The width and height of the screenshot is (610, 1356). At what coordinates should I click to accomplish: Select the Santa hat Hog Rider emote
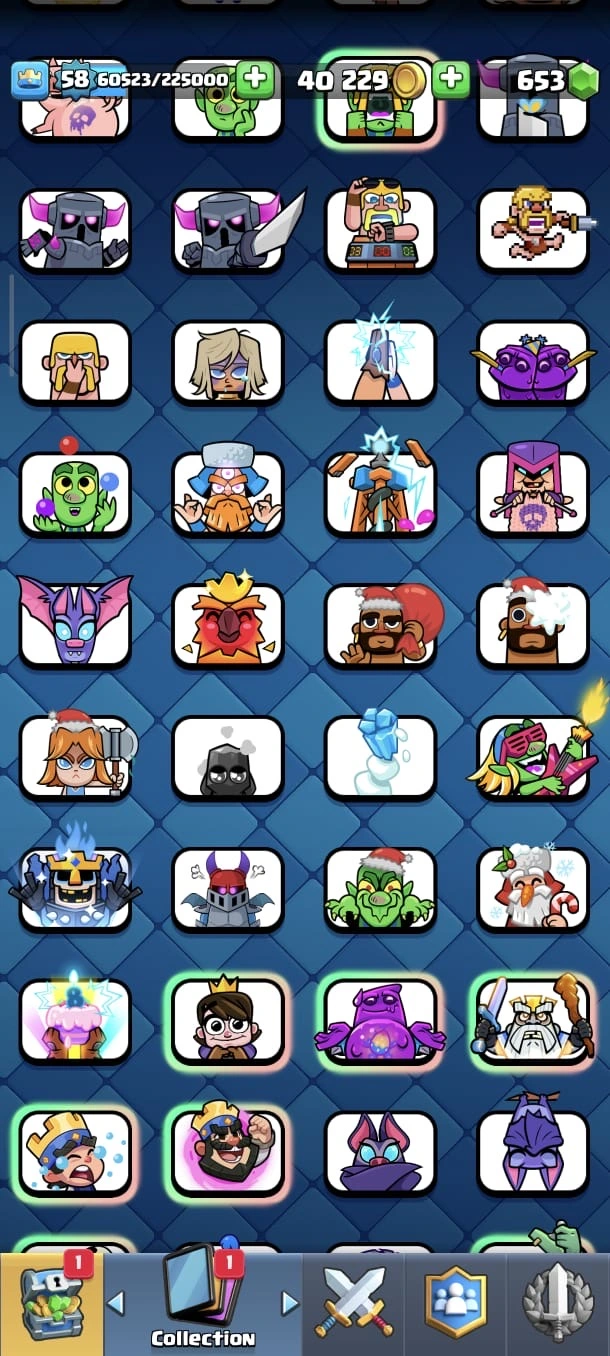pos(381,626)
